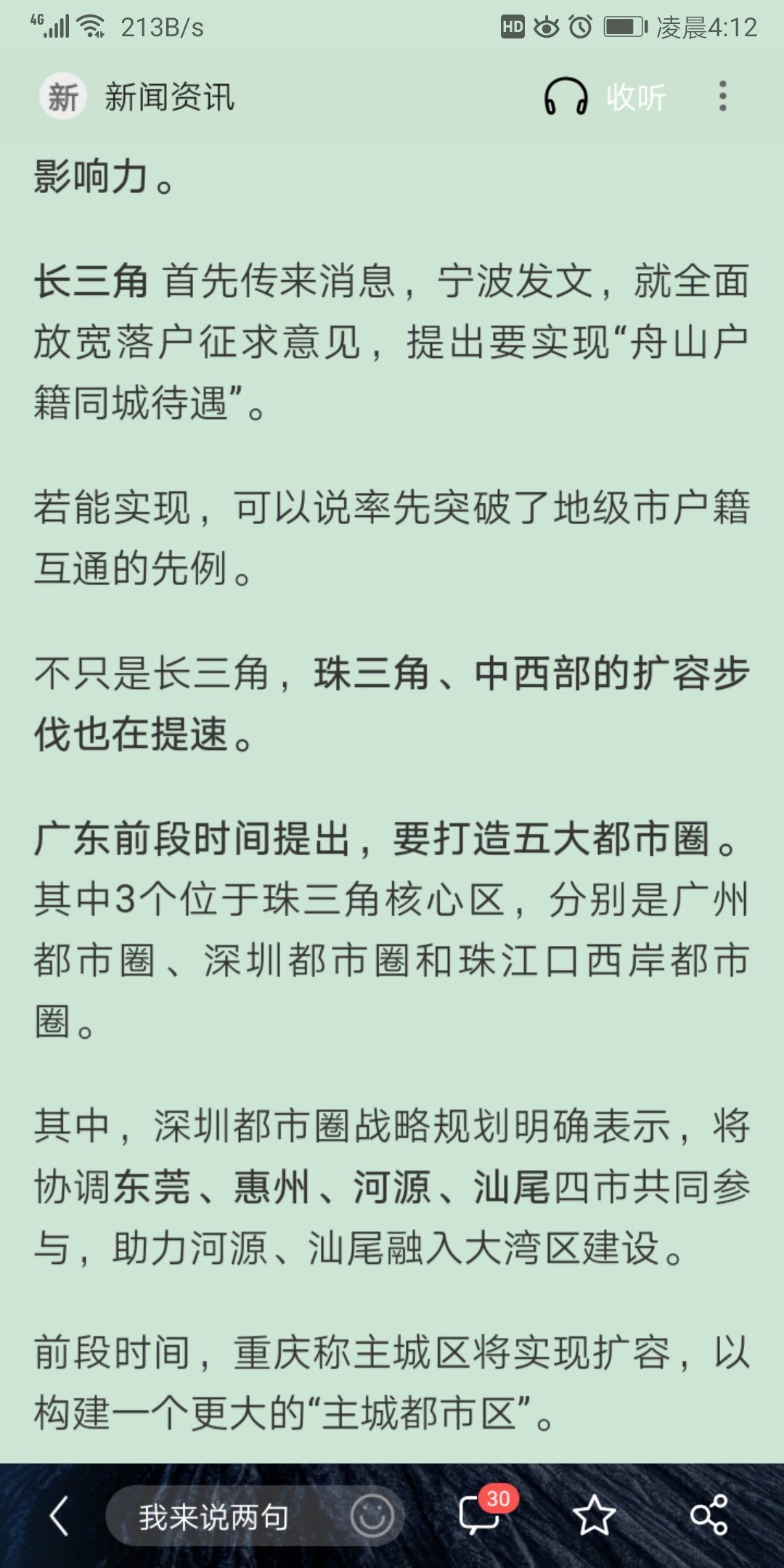Viewport: 784px width, 1568px height.
Task: Open the three-dot overflow menu
Action: pyautogui.click(x=722, y=97)
